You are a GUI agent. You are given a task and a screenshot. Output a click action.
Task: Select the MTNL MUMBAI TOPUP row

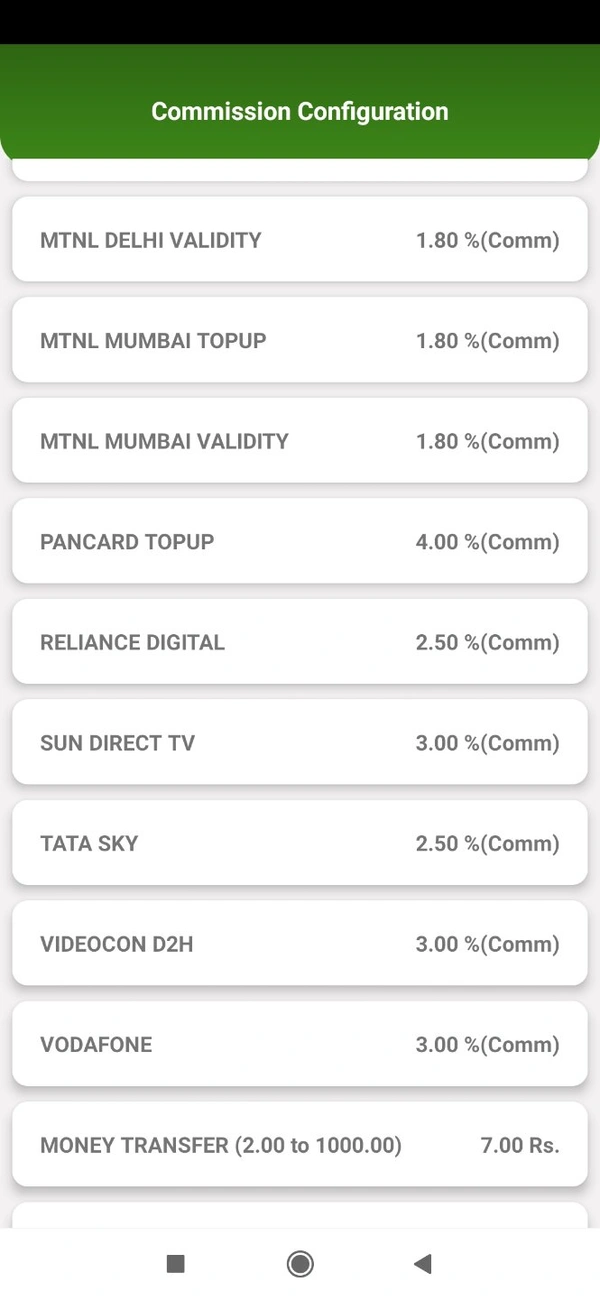[299, 340]
